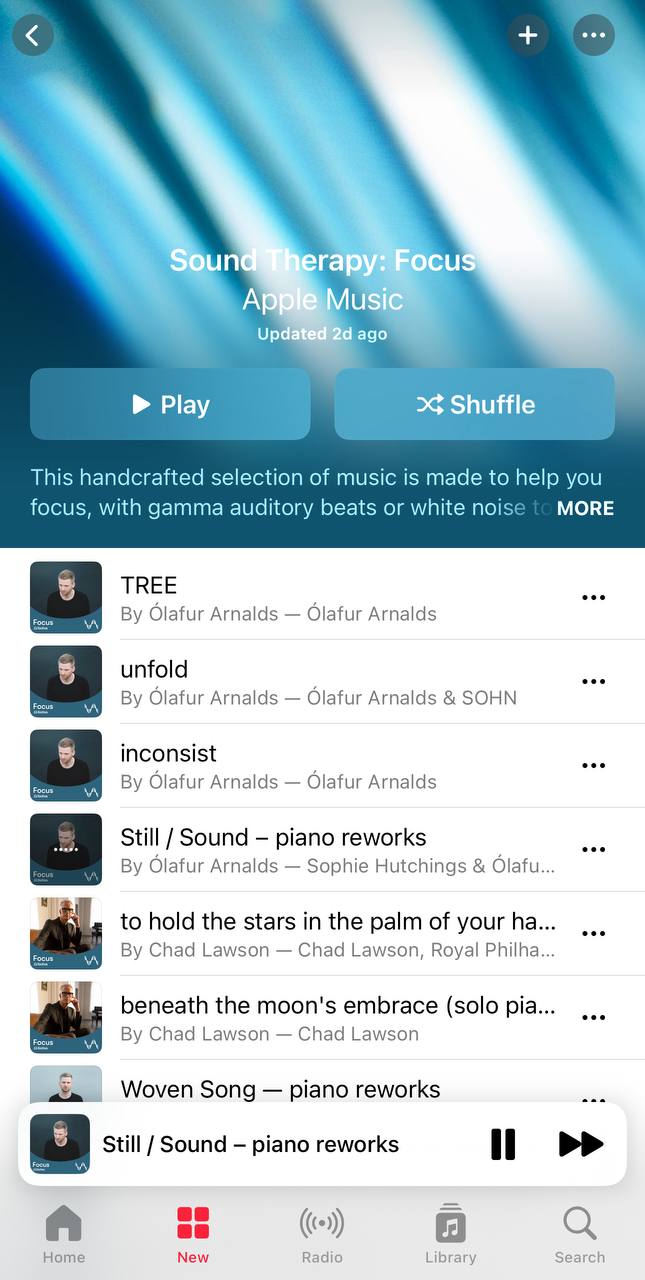Open options for beneath the moon's embrace
Screen dimensions: 645x1280
pos(593,1018)
